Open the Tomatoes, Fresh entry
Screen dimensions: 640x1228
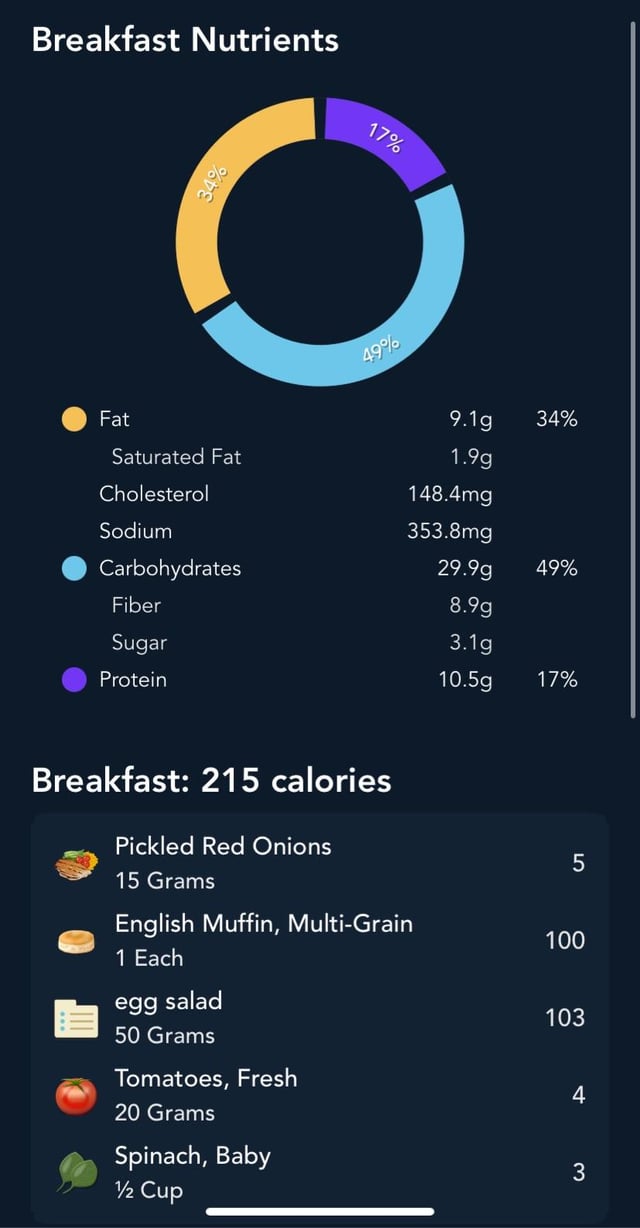click(x=320, y=1095)
